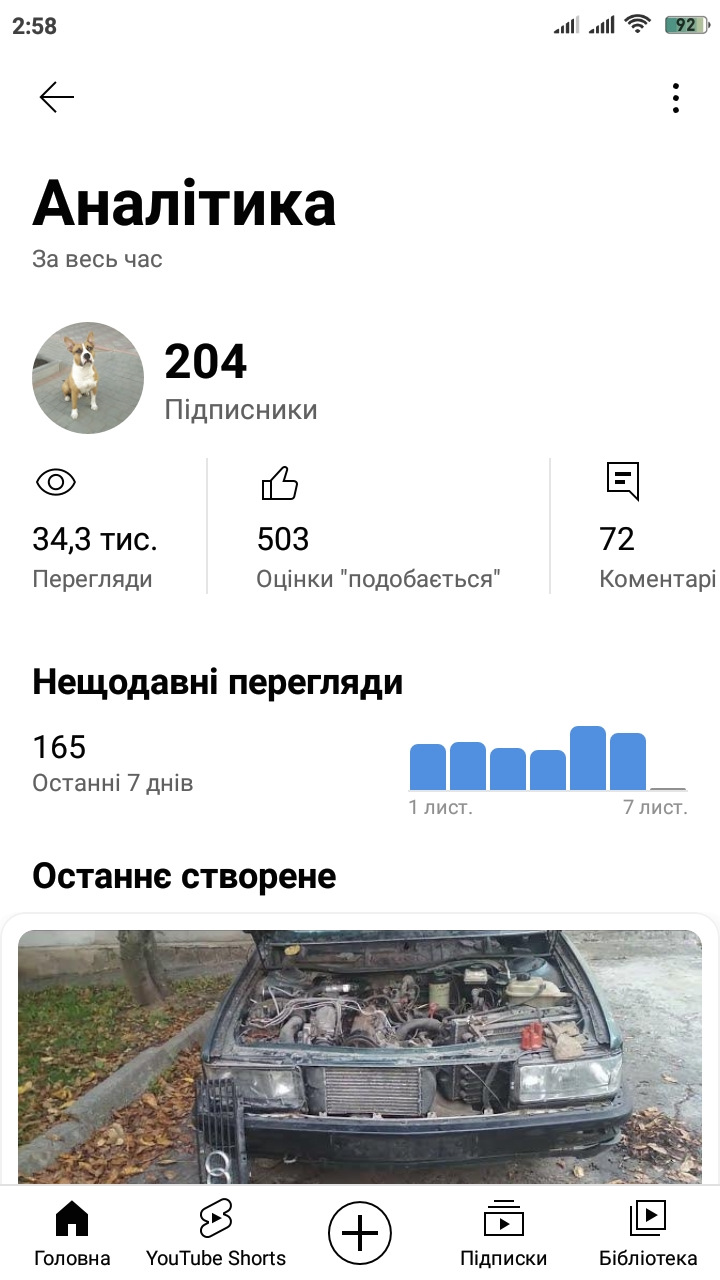Screen dimensions: 720x1280
Task: Select the tallest bar in views chart
Action: pos(585,755)
